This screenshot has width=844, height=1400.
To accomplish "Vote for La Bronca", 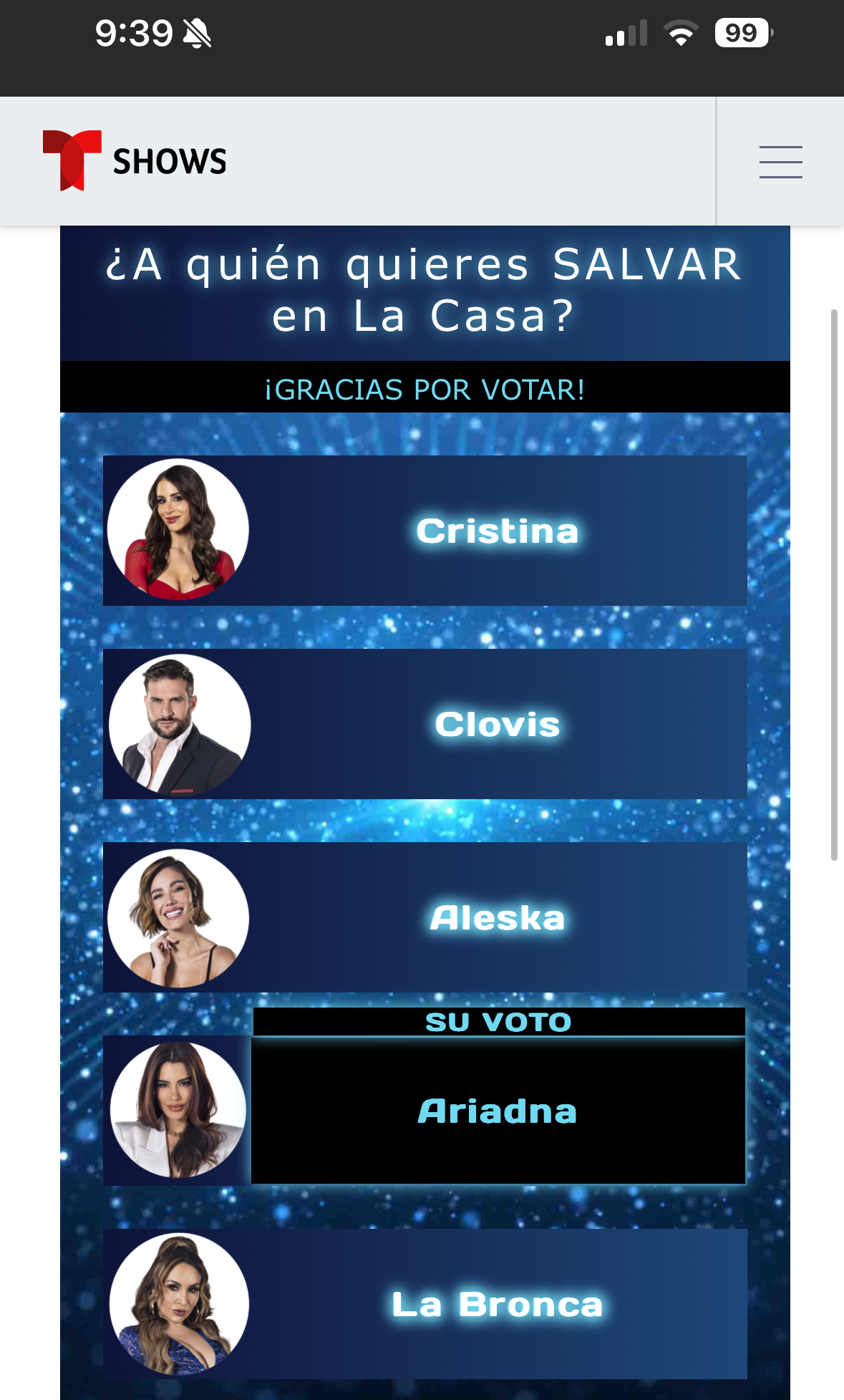I will click(x=425, y=1304).
